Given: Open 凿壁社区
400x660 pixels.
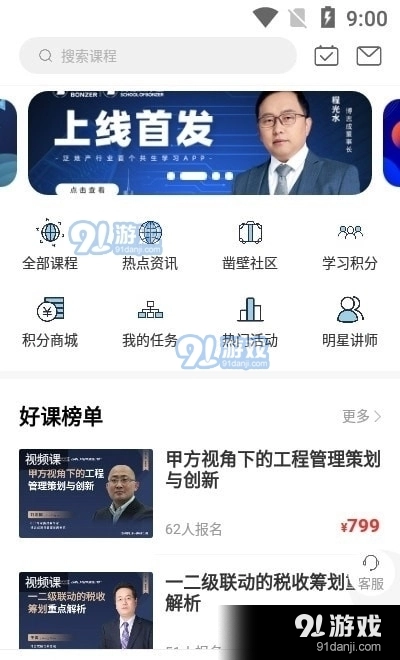Looking at the screenshot, I should pos(250,245).
